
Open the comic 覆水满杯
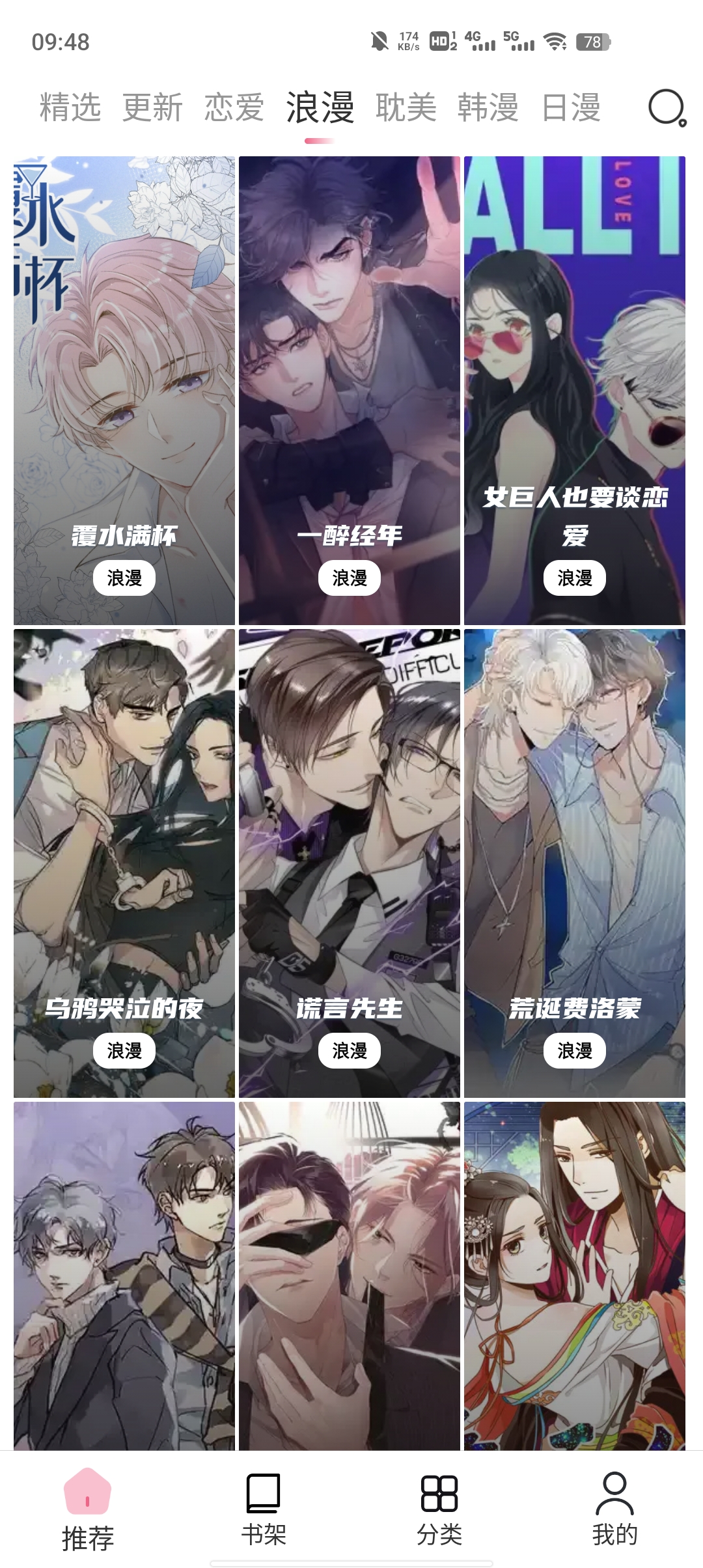pos(124,365)
